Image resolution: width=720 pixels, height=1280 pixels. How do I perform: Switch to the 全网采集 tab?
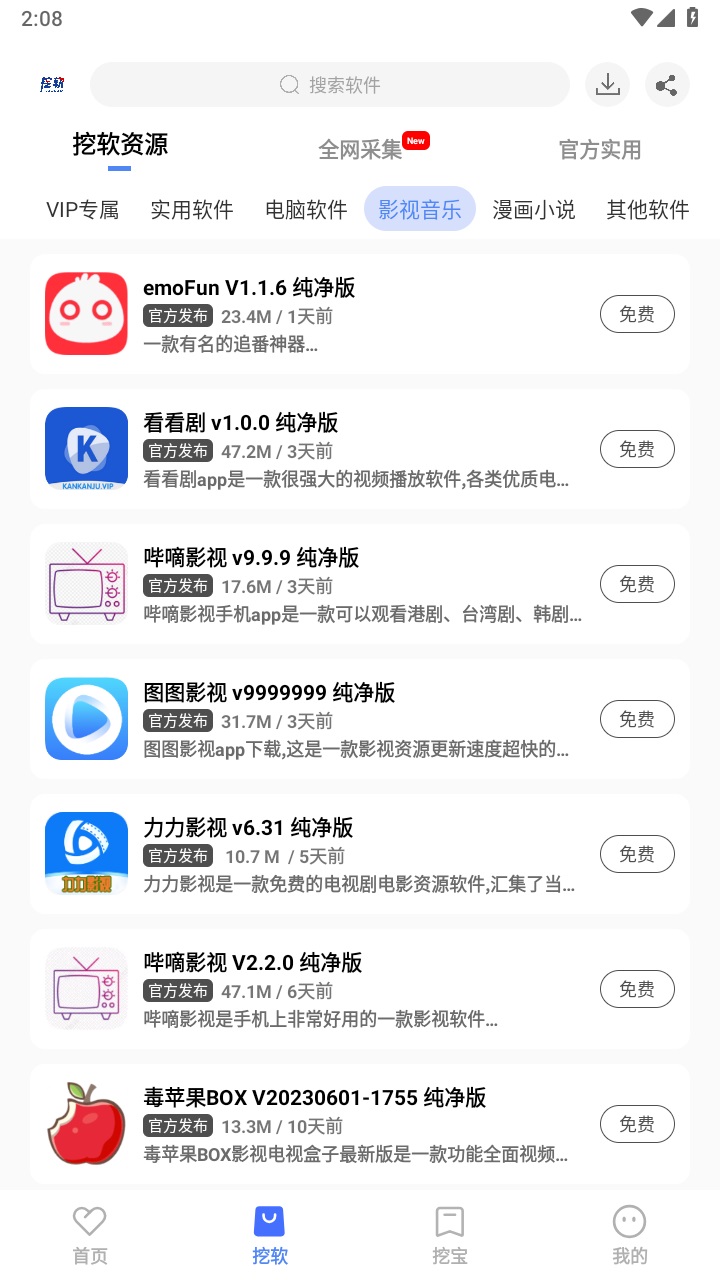(358, 147)
